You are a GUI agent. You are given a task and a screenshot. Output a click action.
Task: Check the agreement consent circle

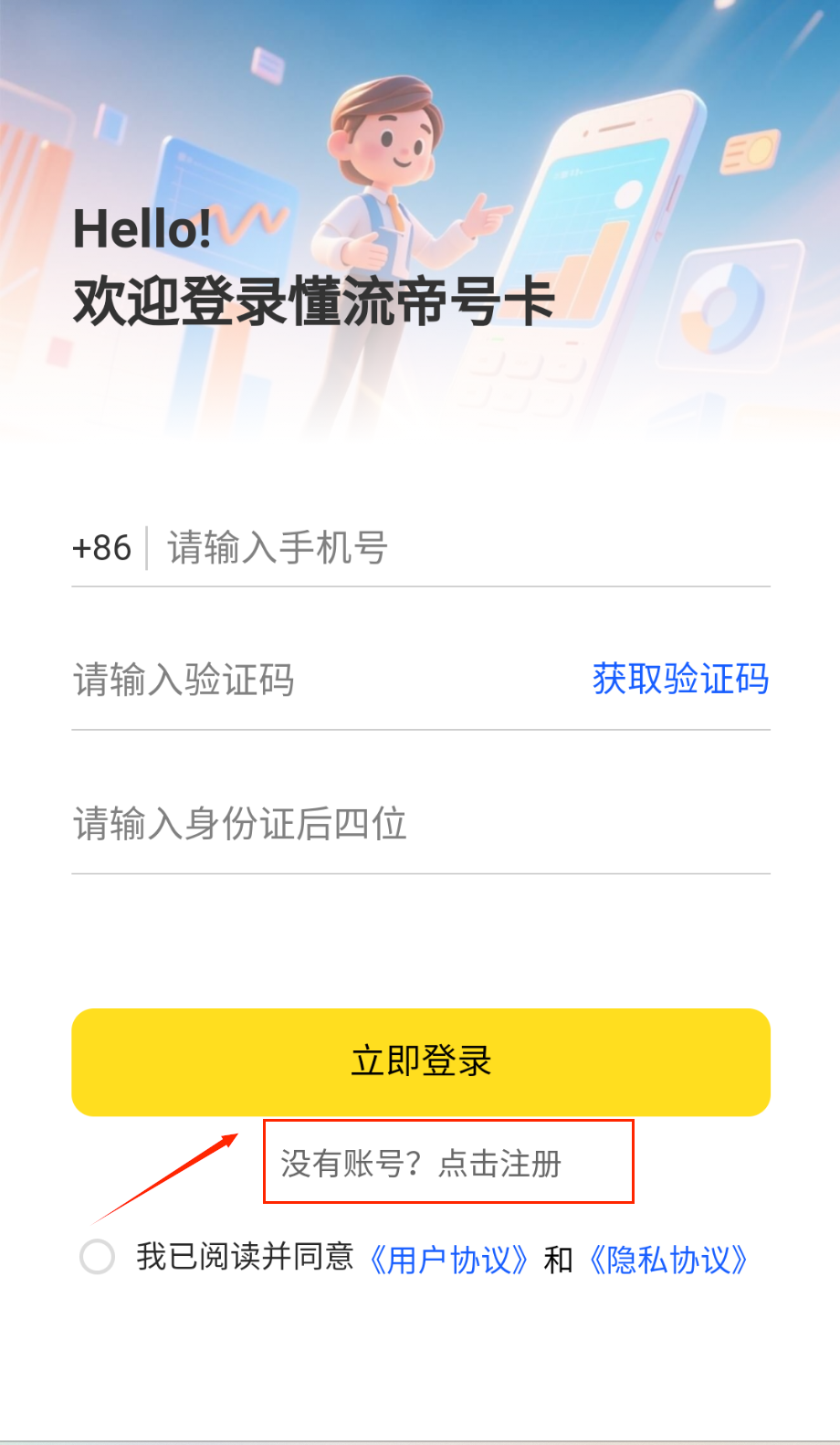pyautogui.click(x=97, y=1257)
